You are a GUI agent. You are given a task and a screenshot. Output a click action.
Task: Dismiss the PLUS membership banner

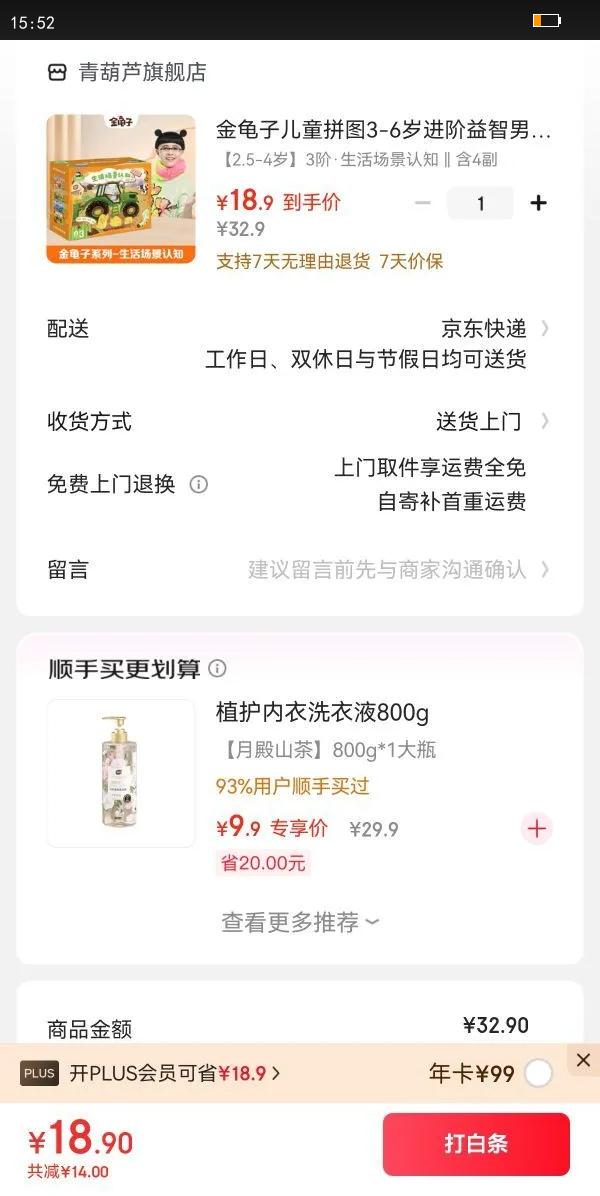583,1059
